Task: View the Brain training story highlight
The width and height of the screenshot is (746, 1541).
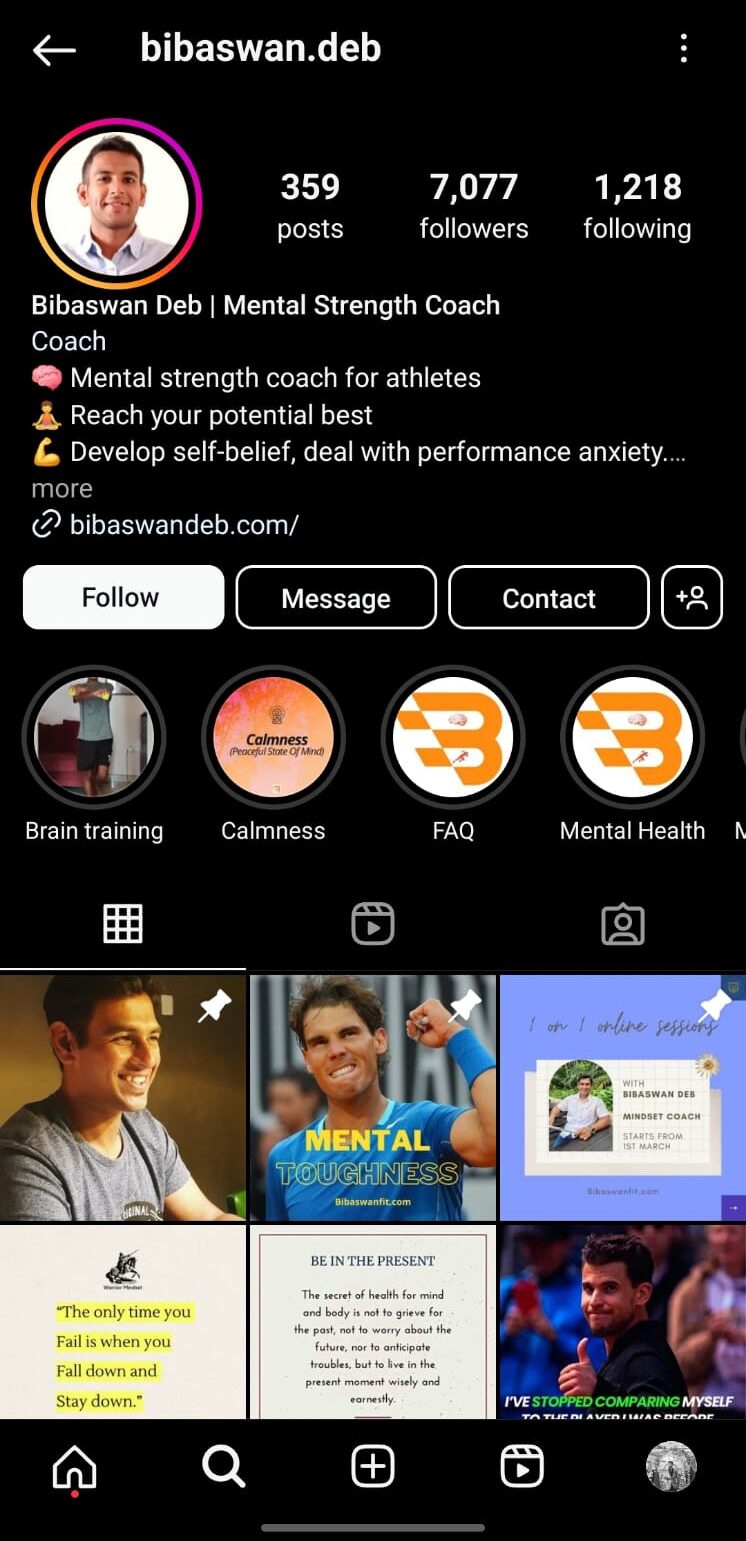Action: click(94, 736)
